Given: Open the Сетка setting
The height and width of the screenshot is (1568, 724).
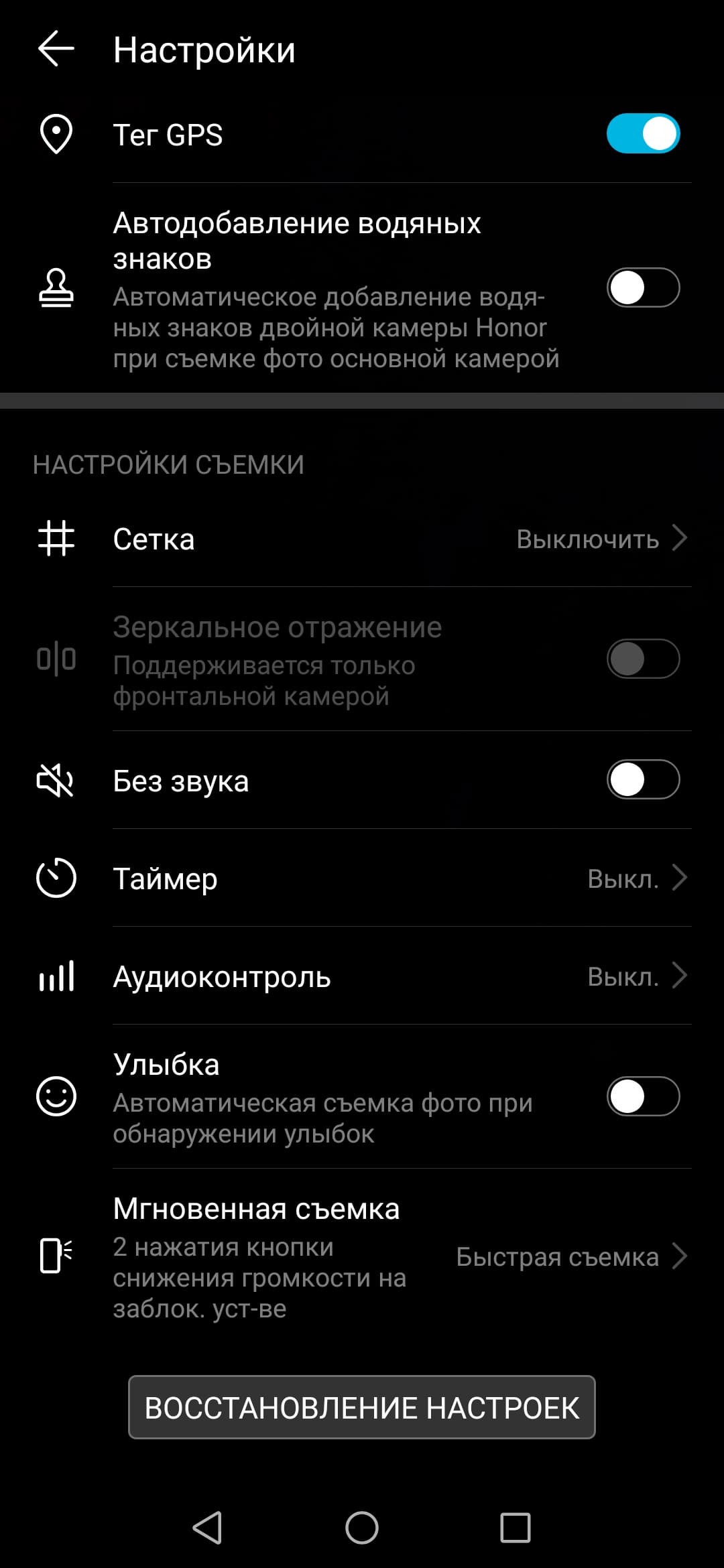Looking at the screenshot, I should 401,539.
